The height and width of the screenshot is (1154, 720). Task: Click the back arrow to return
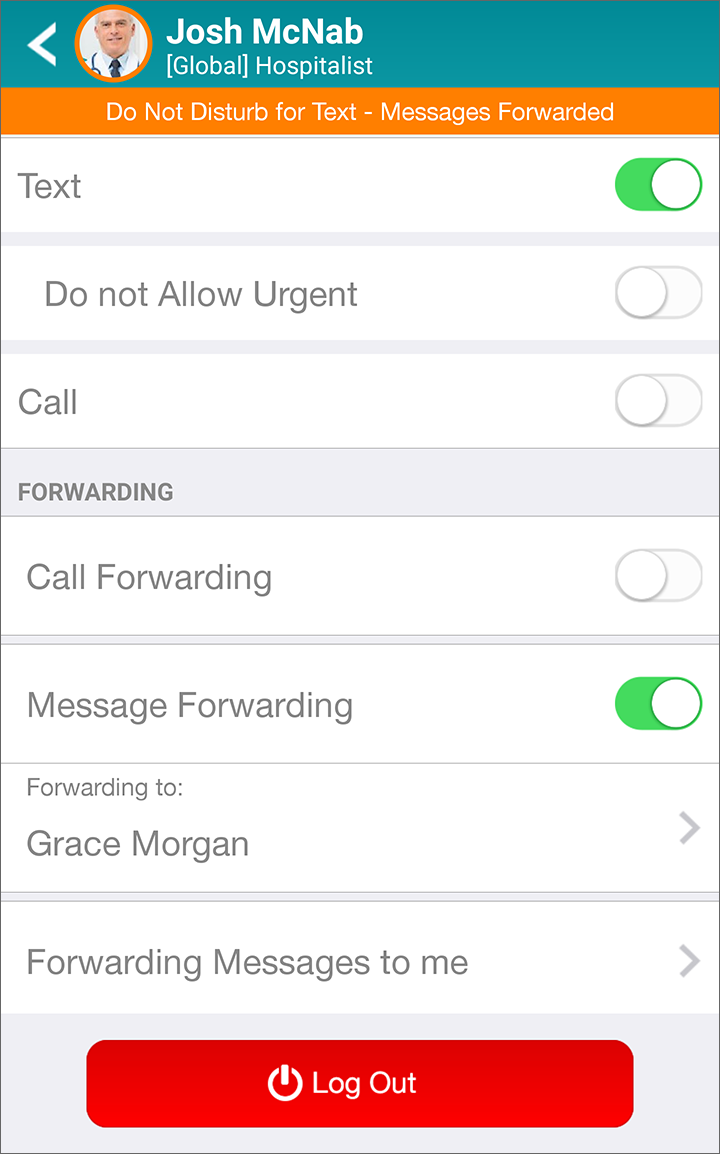(x=41, y=44)
